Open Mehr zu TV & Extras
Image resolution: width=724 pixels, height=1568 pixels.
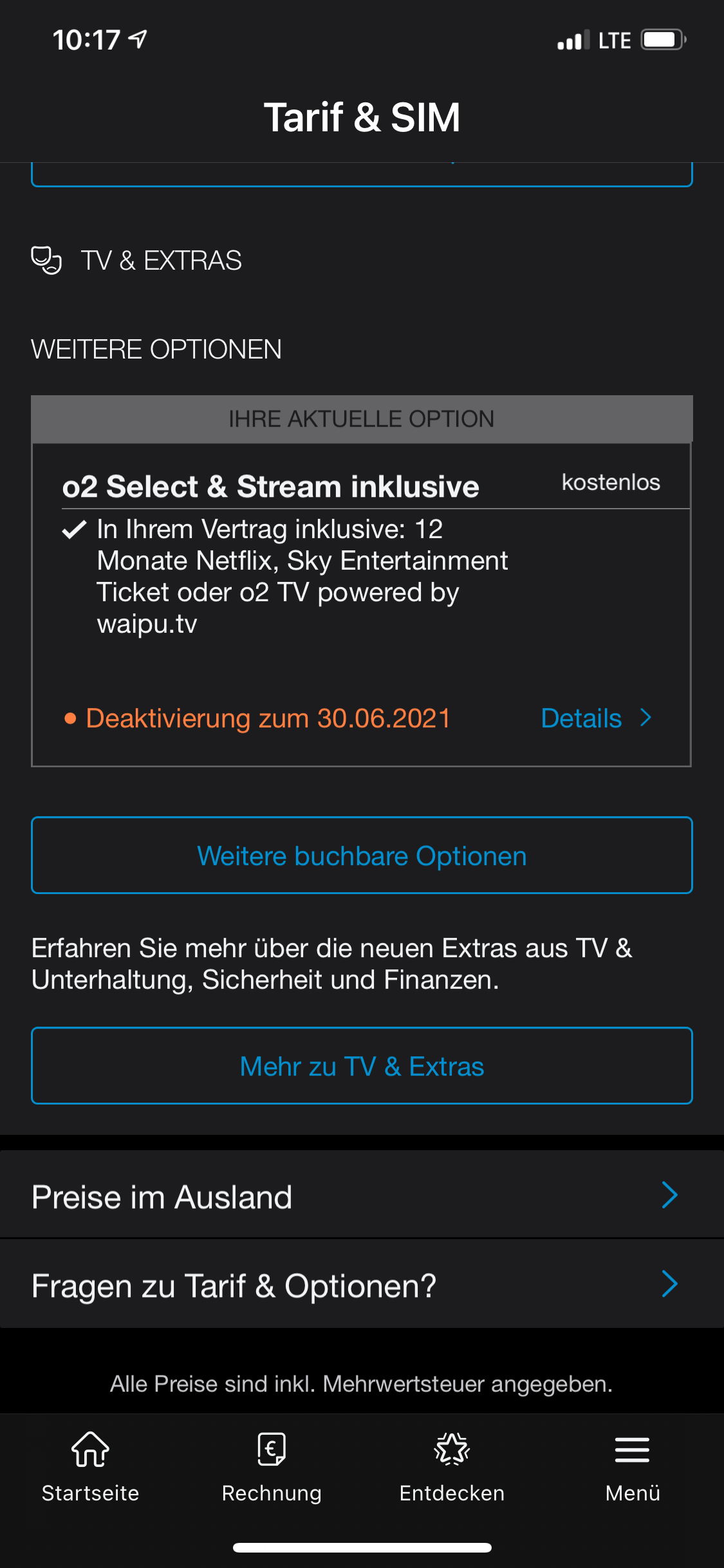362,1066
